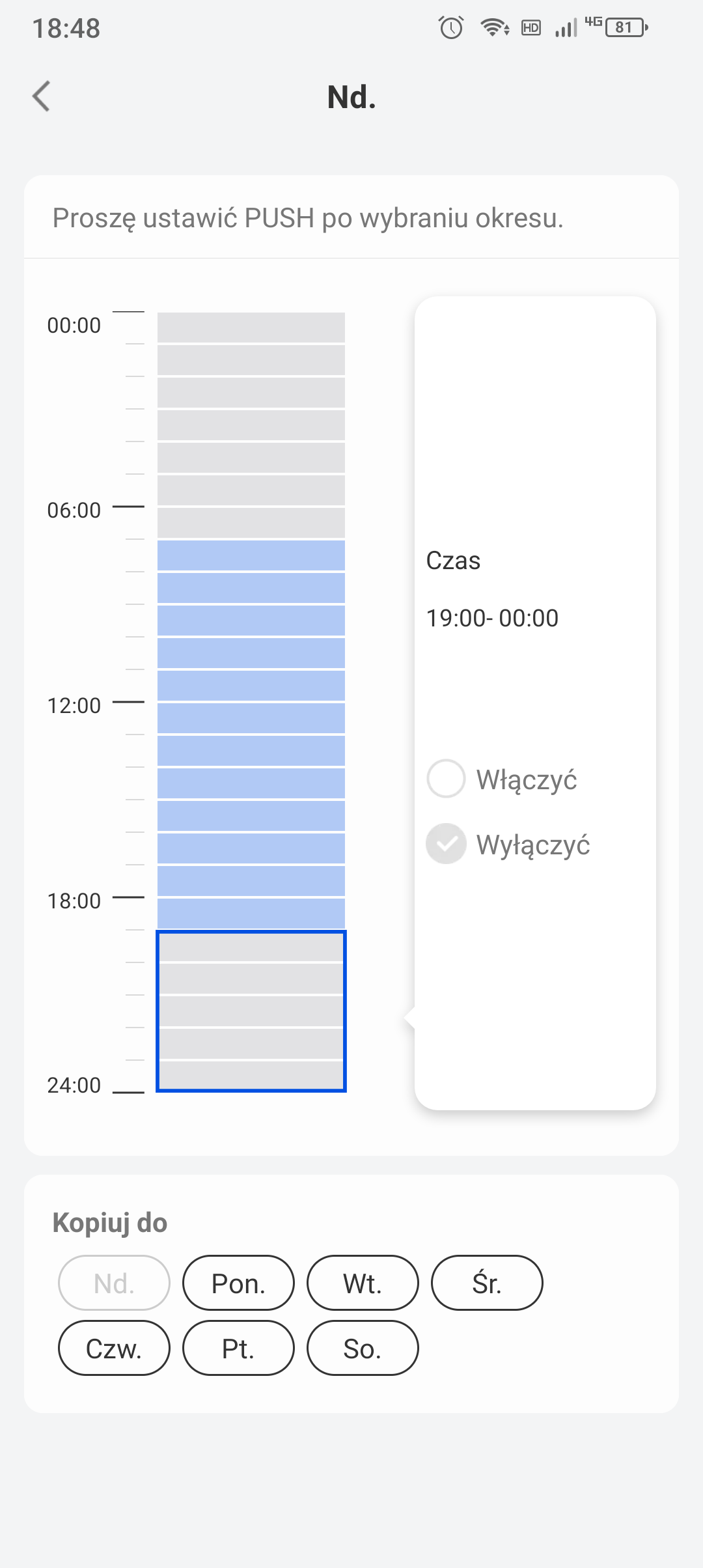Copy schedule to So.

click(363, 1348)
